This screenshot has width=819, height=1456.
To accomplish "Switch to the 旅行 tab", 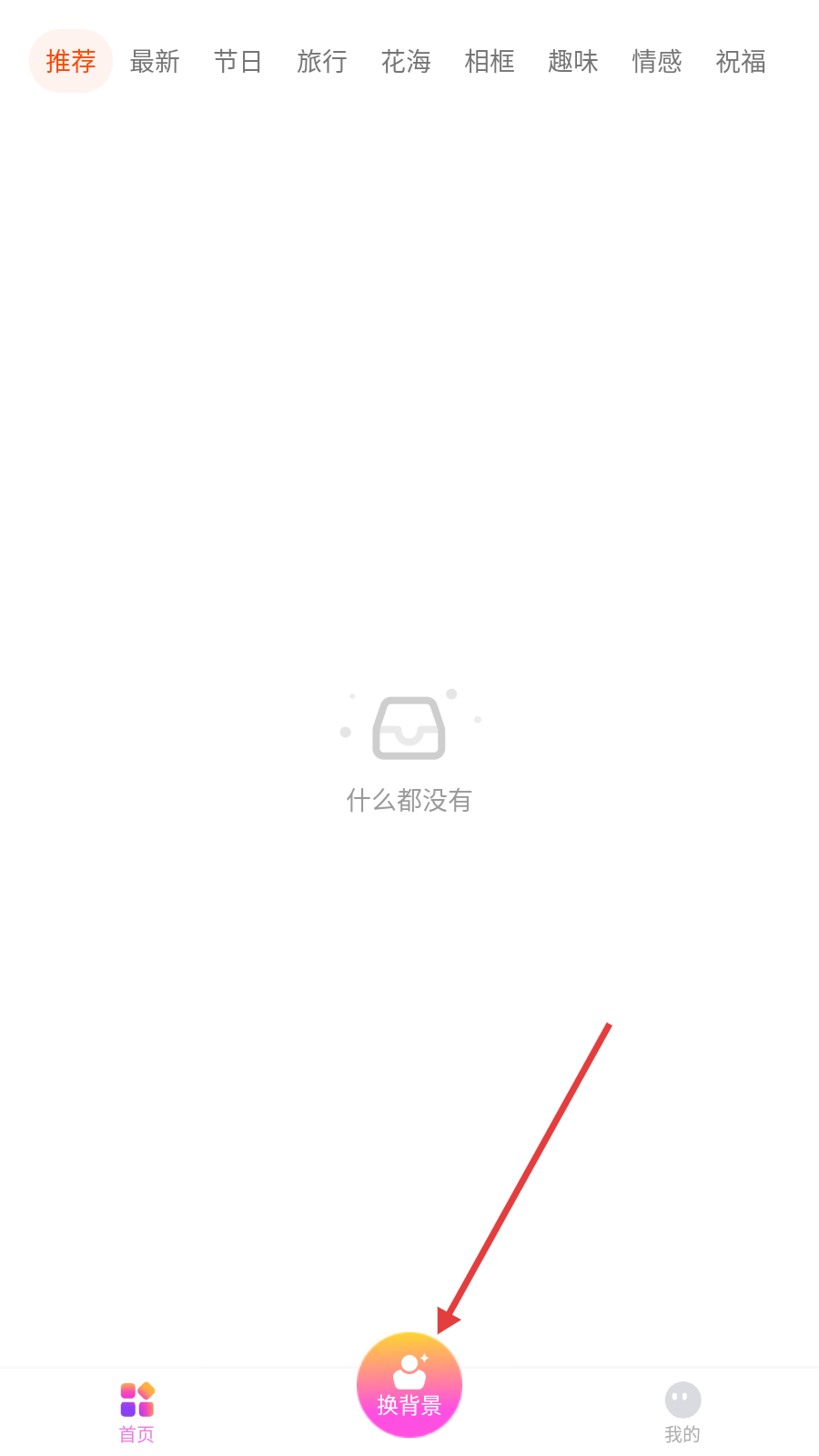I will click(322, 61).
